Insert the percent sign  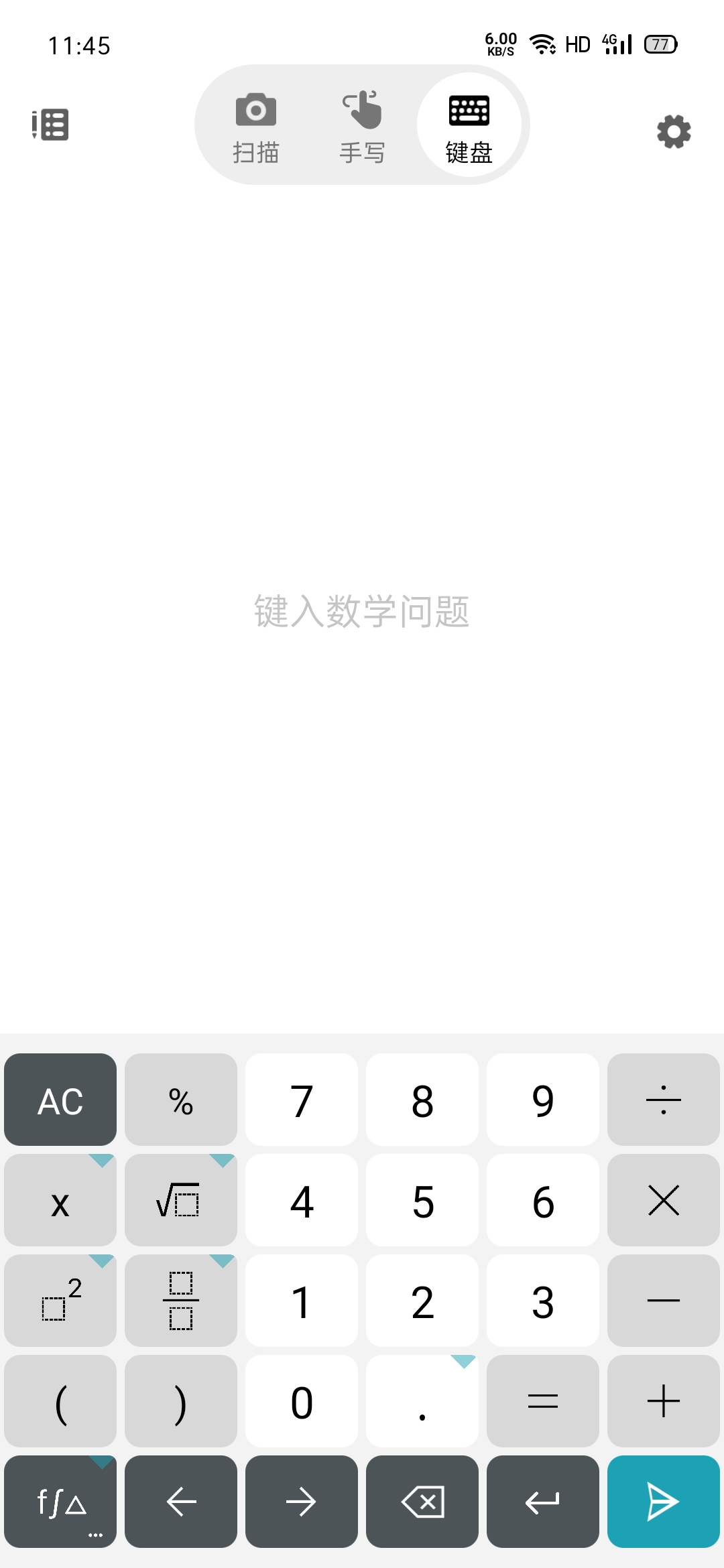(x=181, y=1100)
